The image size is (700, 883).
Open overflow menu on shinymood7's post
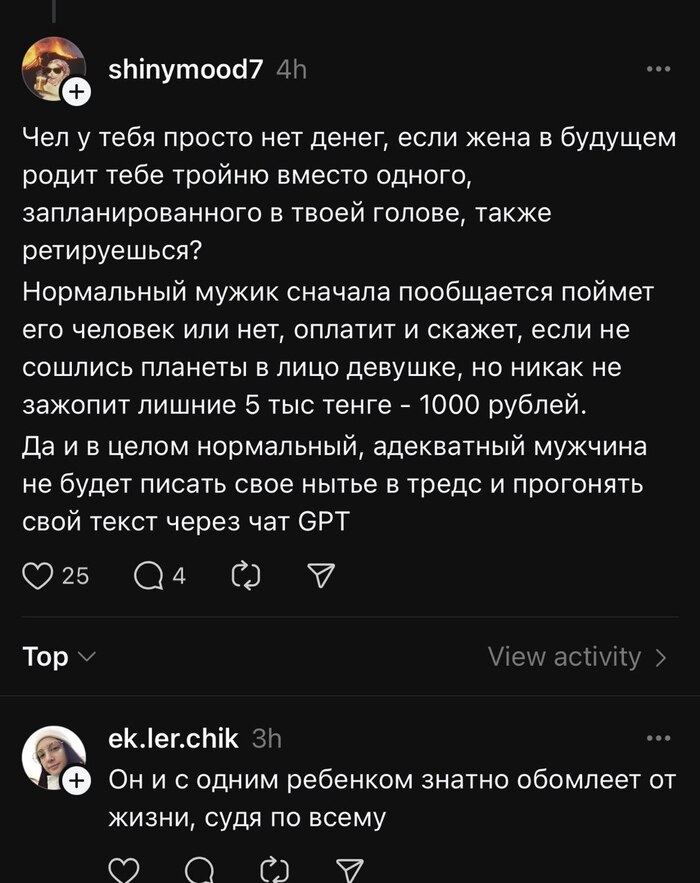pyautogui.click(x=658, y=70)
